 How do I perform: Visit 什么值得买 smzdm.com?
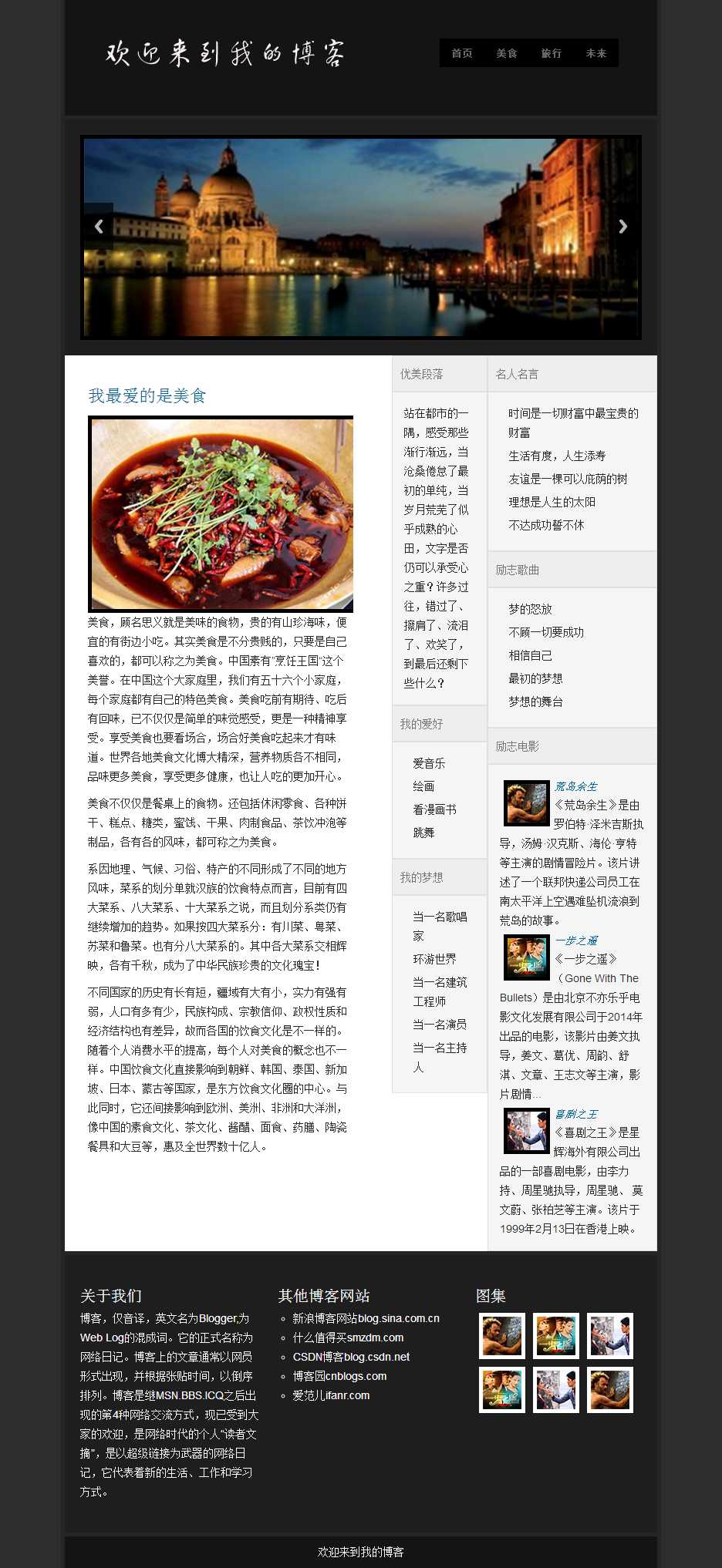[x=348, y=1338]
